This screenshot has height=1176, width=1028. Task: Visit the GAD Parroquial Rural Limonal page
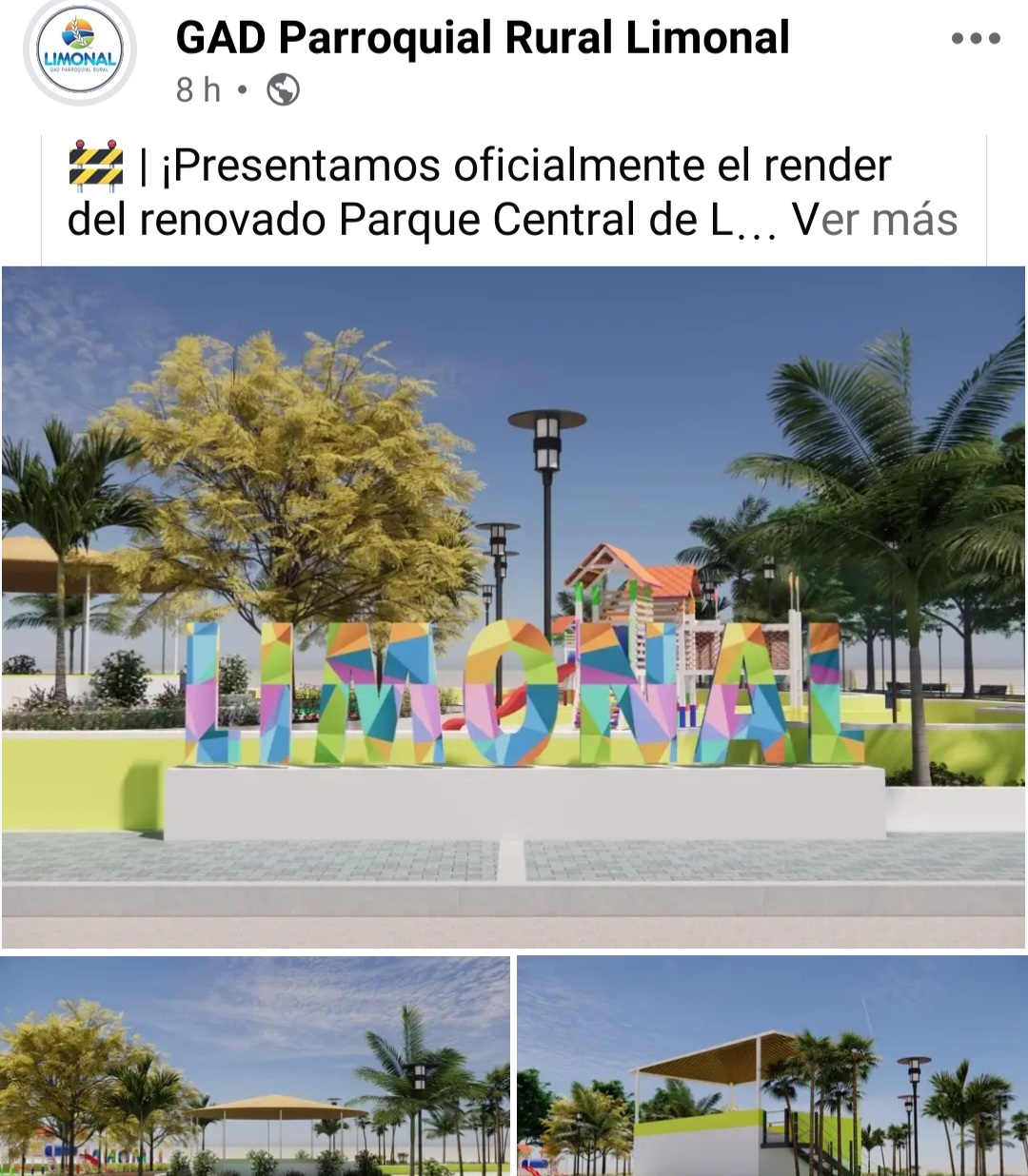(483, 39)
